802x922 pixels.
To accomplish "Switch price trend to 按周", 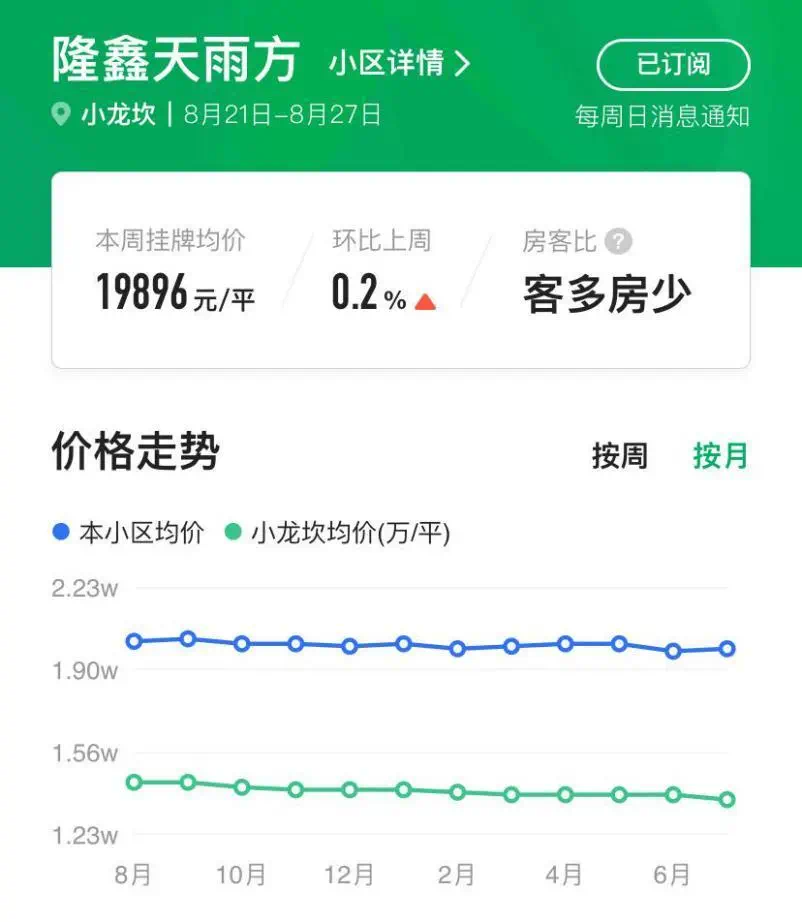I will click(x=619, y=456).
